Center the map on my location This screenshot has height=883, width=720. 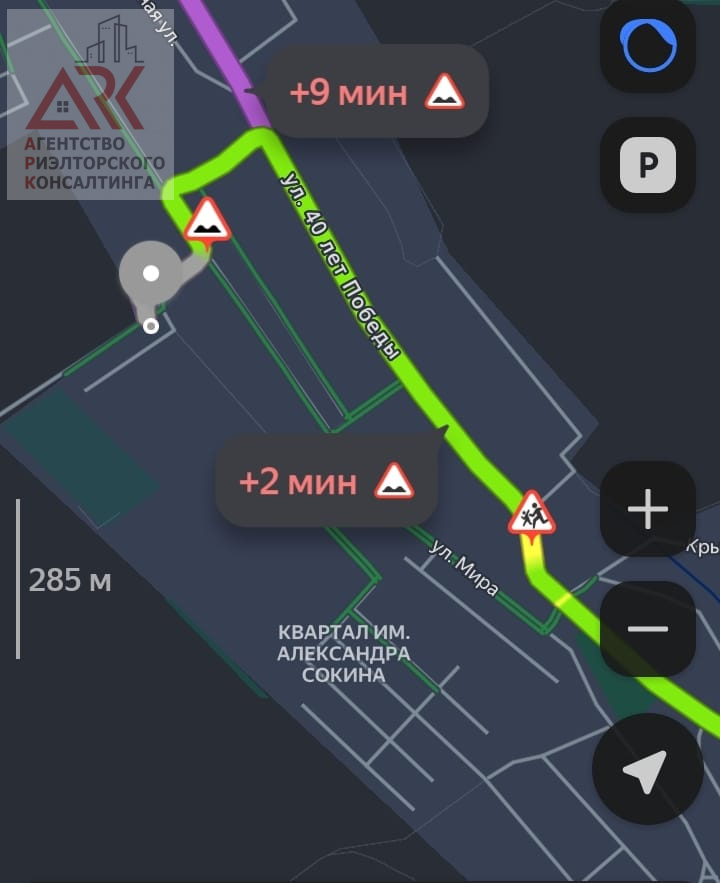tap(645, 769)
